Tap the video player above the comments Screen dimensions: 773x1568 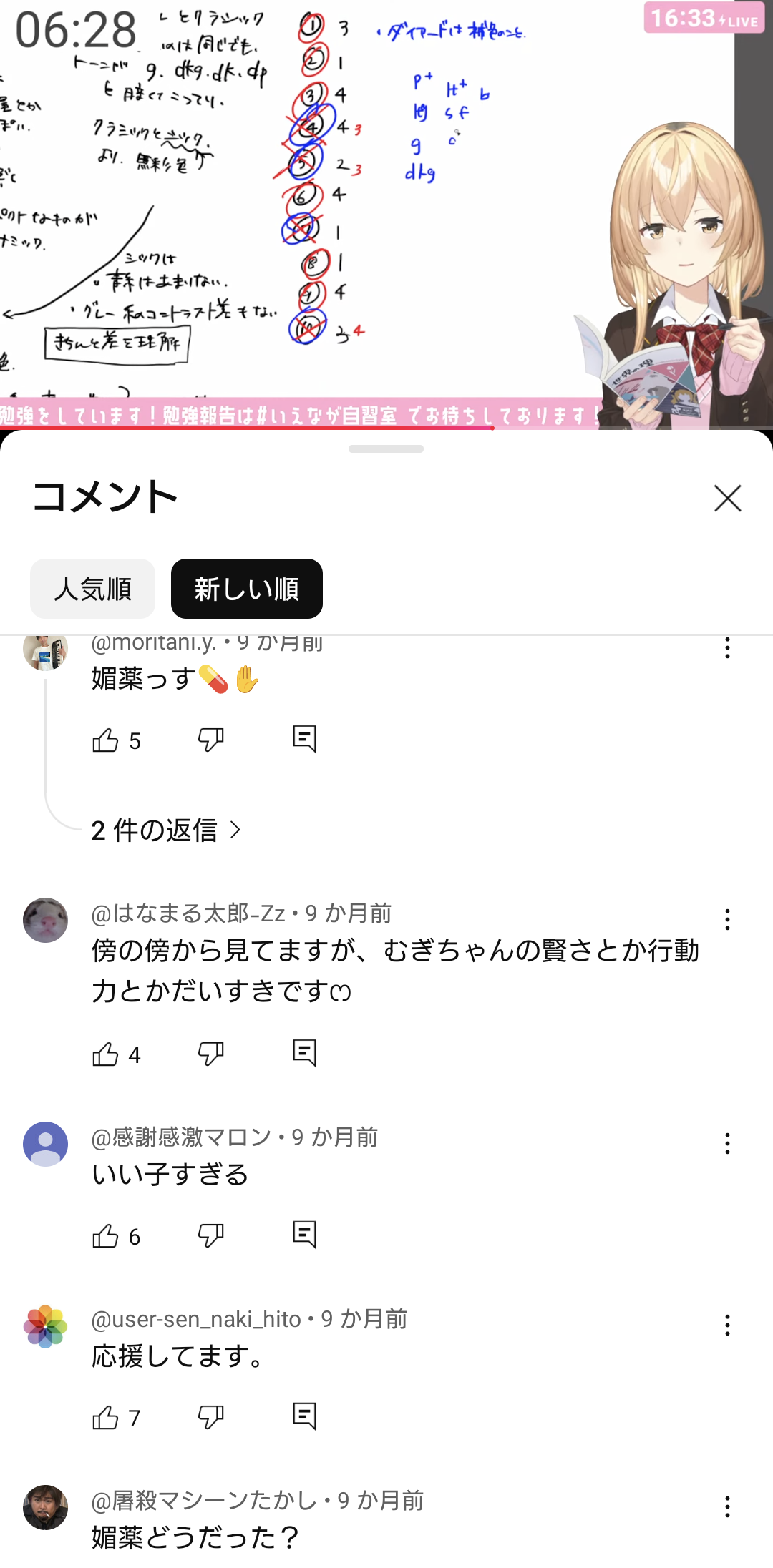pos(386,215)
